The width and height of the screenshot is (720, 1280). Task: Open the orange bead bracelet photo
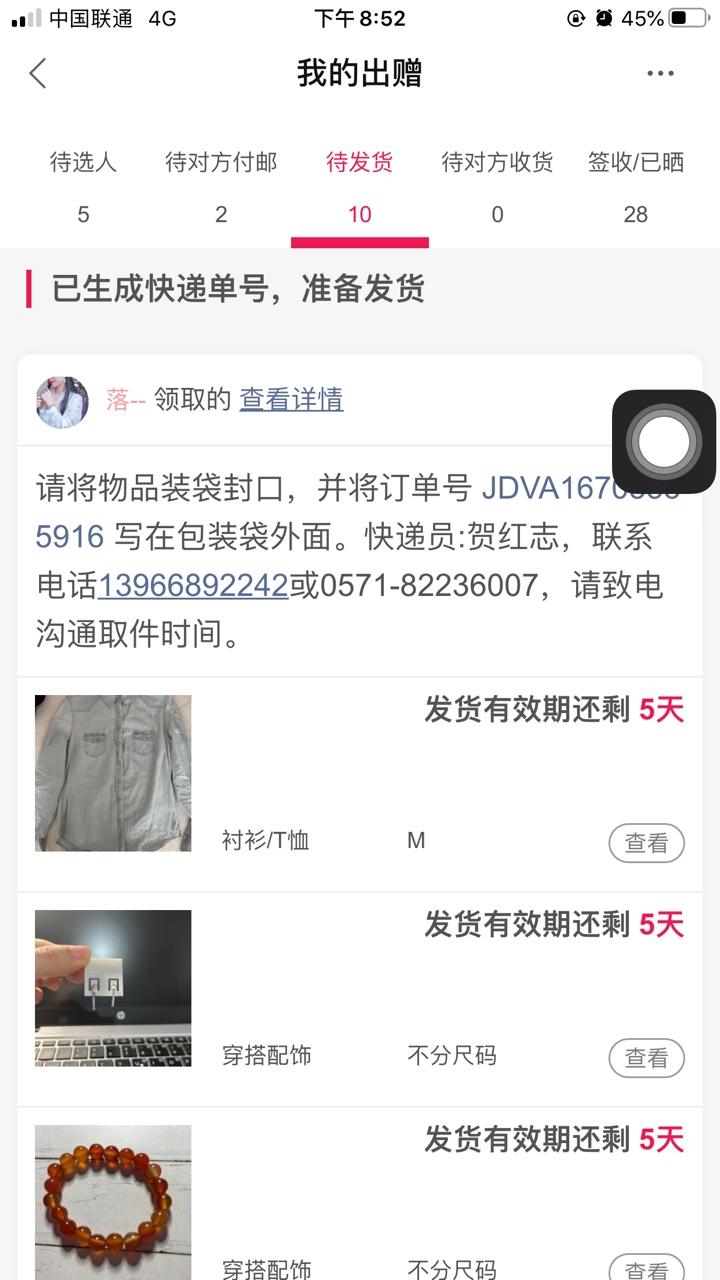click(x=113, y=1200)
